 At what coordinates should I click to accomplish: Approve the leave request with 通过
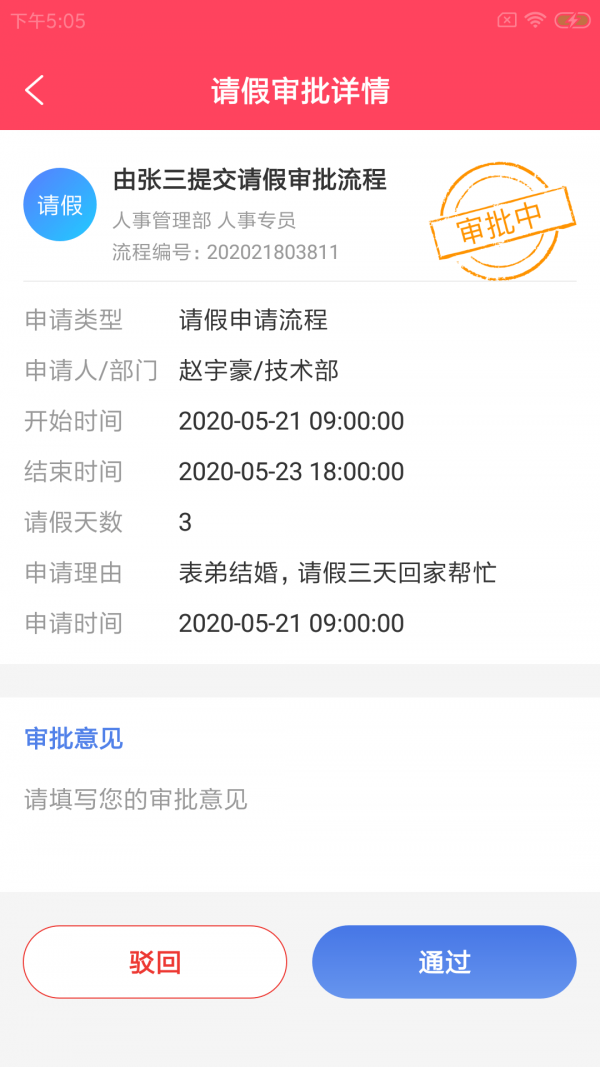point(444,962)
